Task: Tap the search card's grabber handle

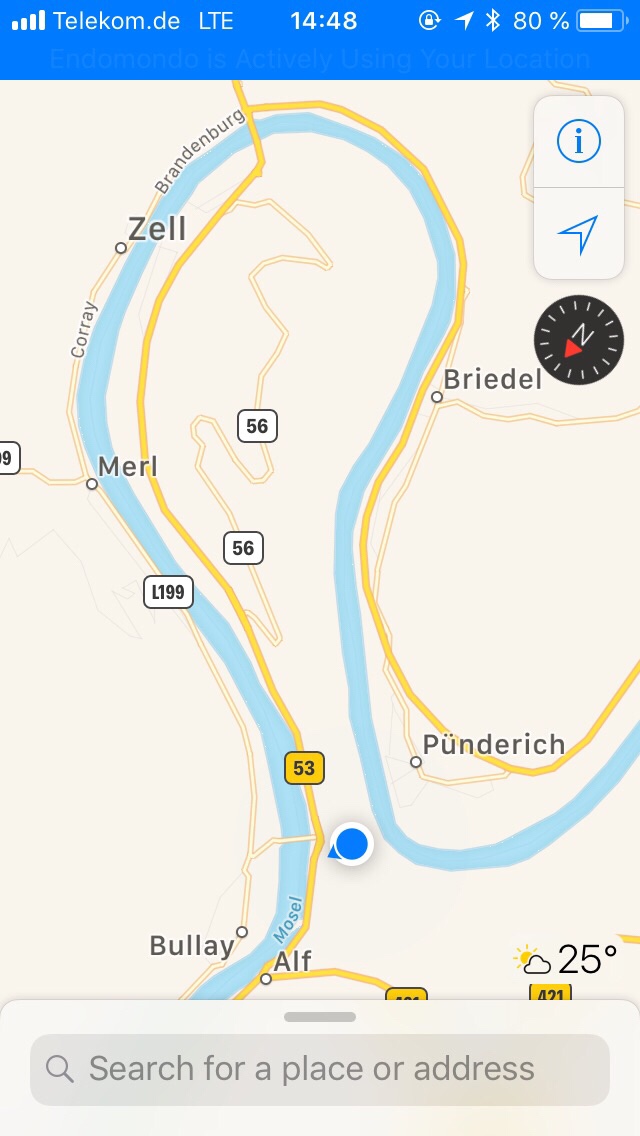Action: pyautogui.click(x=320, y=1017)
